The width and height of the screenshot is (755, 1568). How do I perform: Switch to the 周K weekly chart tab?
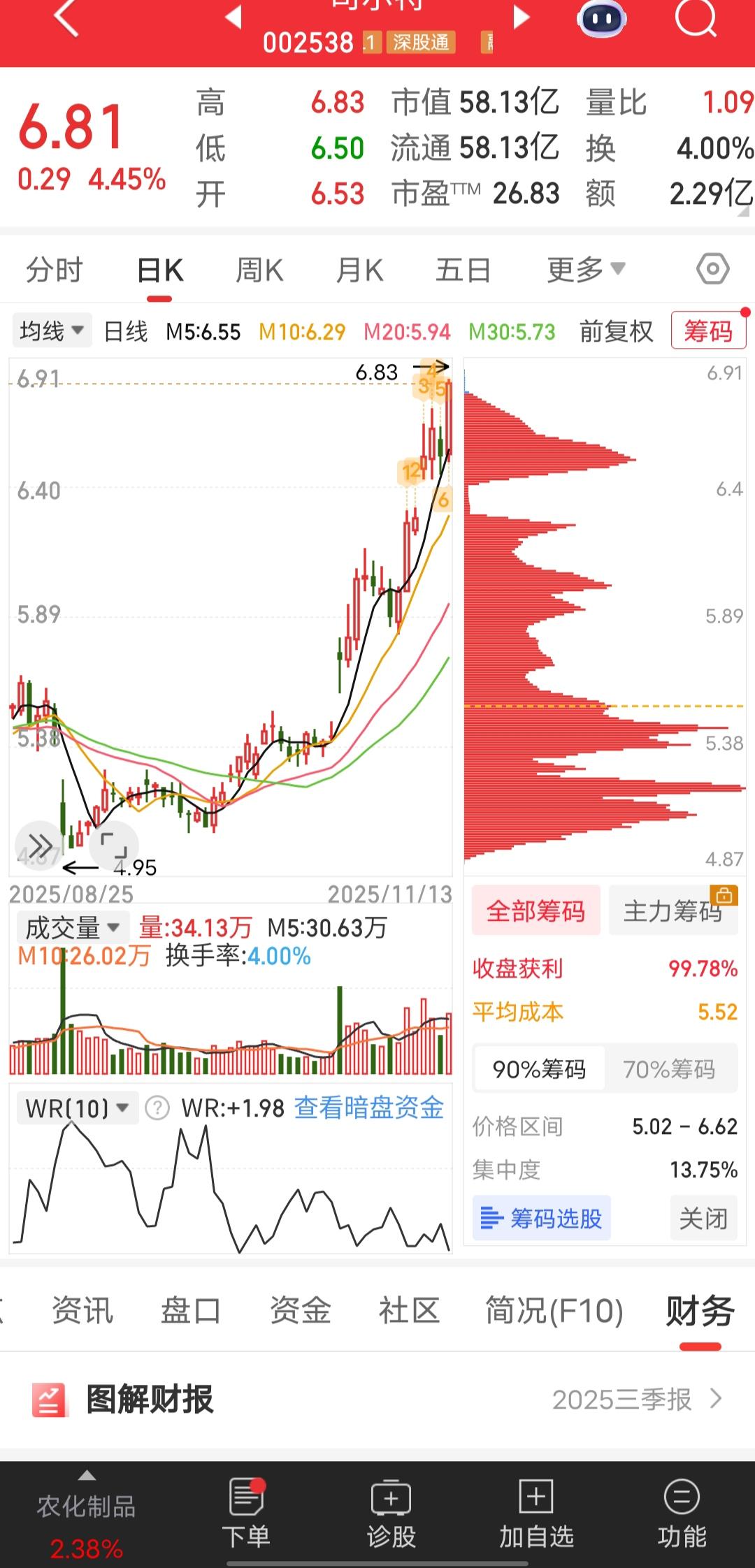(259, 269)
